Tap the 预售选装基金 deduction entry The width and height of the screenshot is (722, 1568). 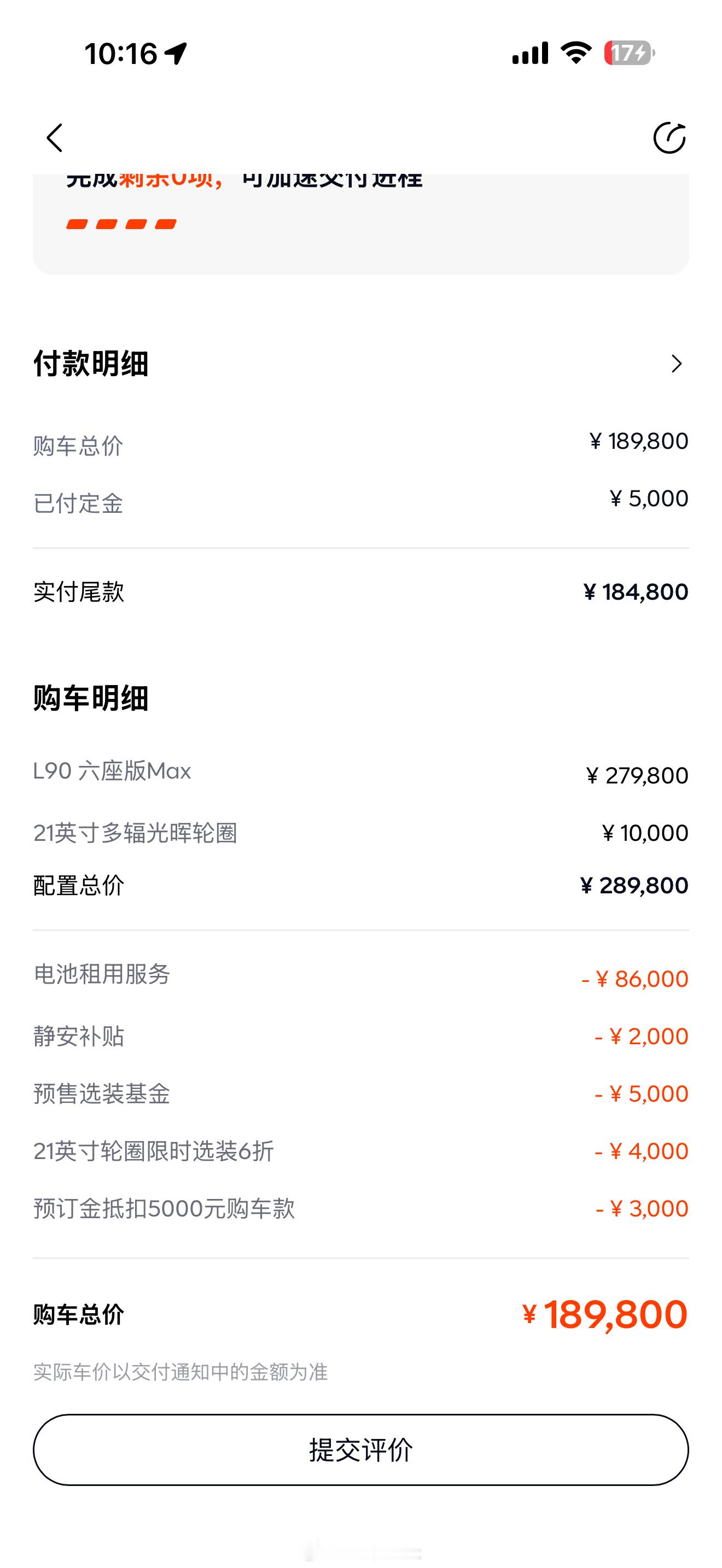[361, 1093]
